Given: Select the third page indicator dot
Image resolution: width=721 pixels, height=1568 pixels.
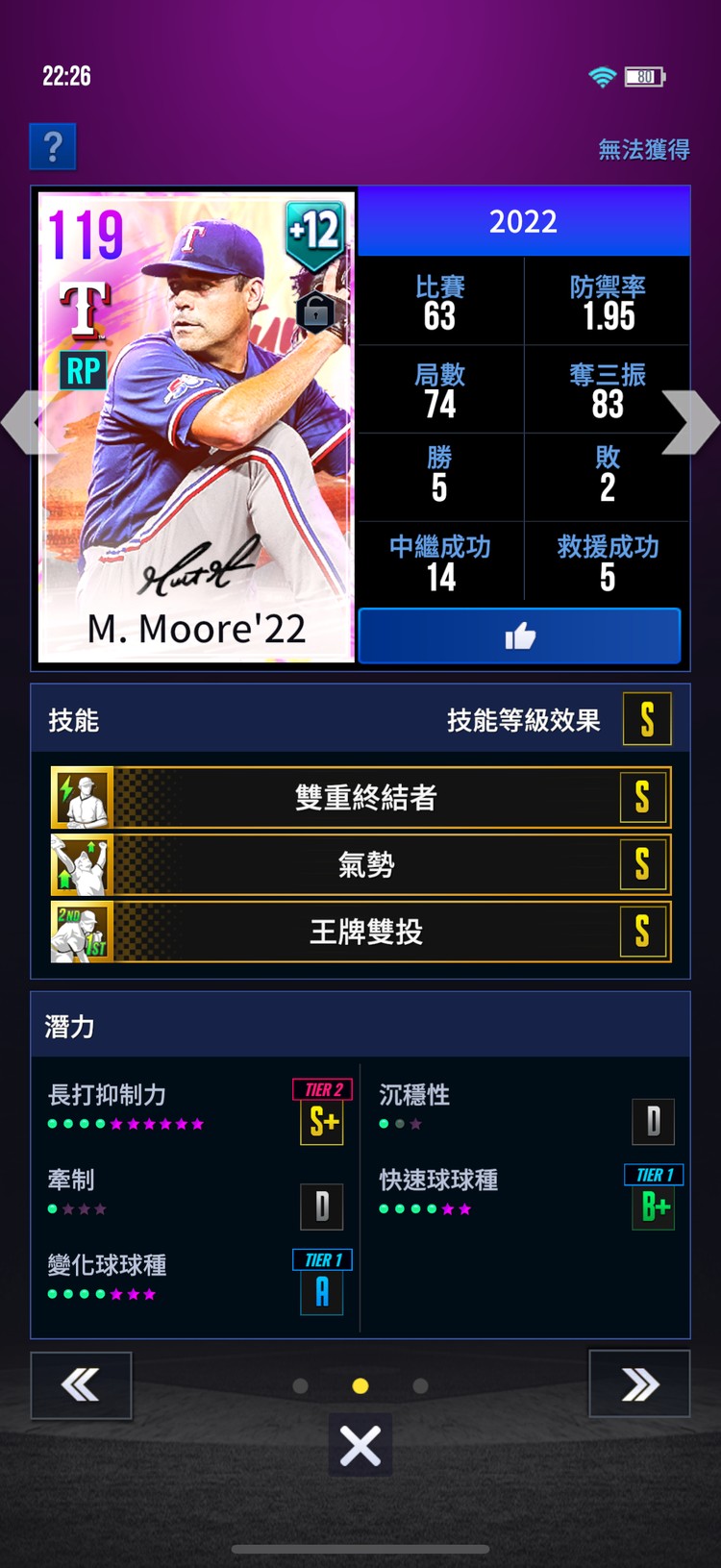Looking at the screenshot, I should [420, 1385].
